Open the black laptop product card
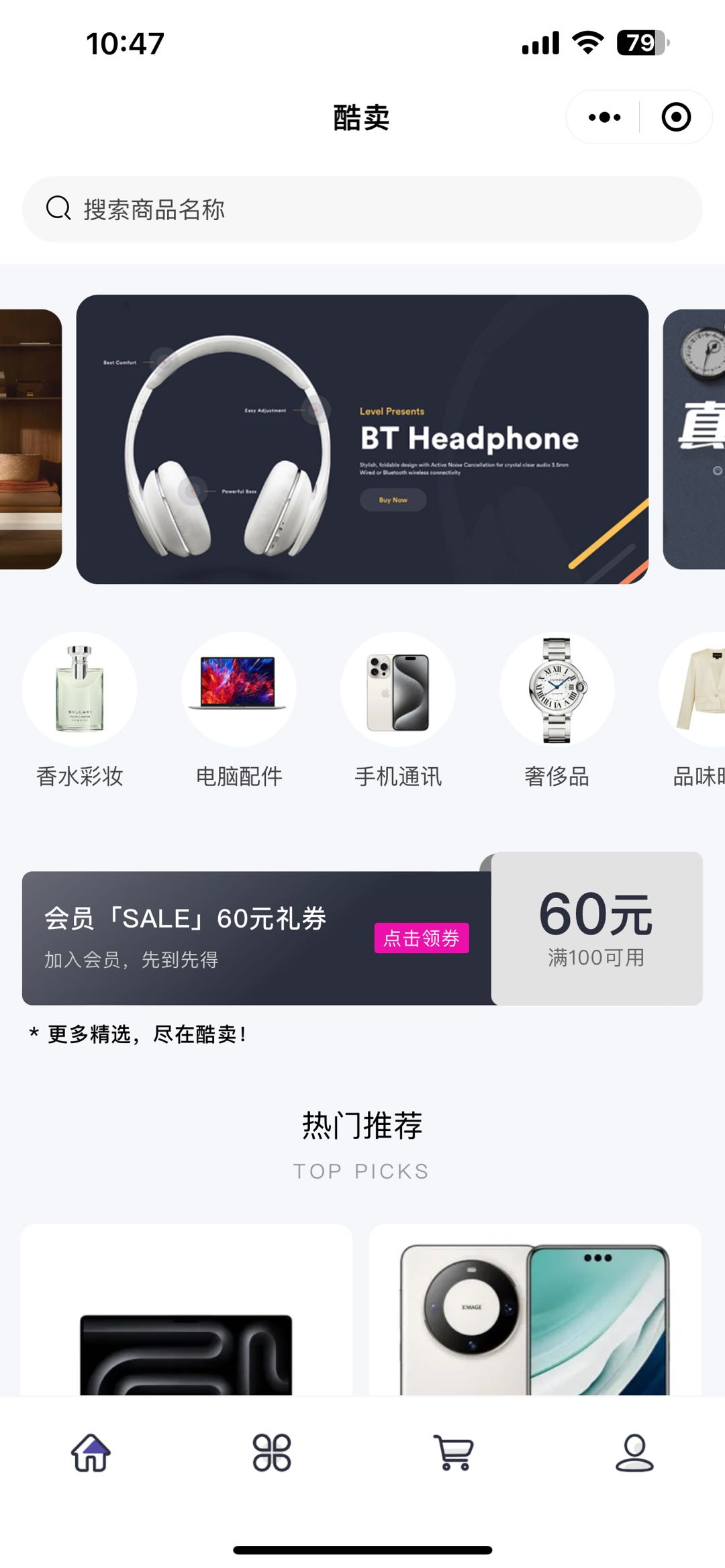This screenshot has width=725, height=1568. (186, 1316)
